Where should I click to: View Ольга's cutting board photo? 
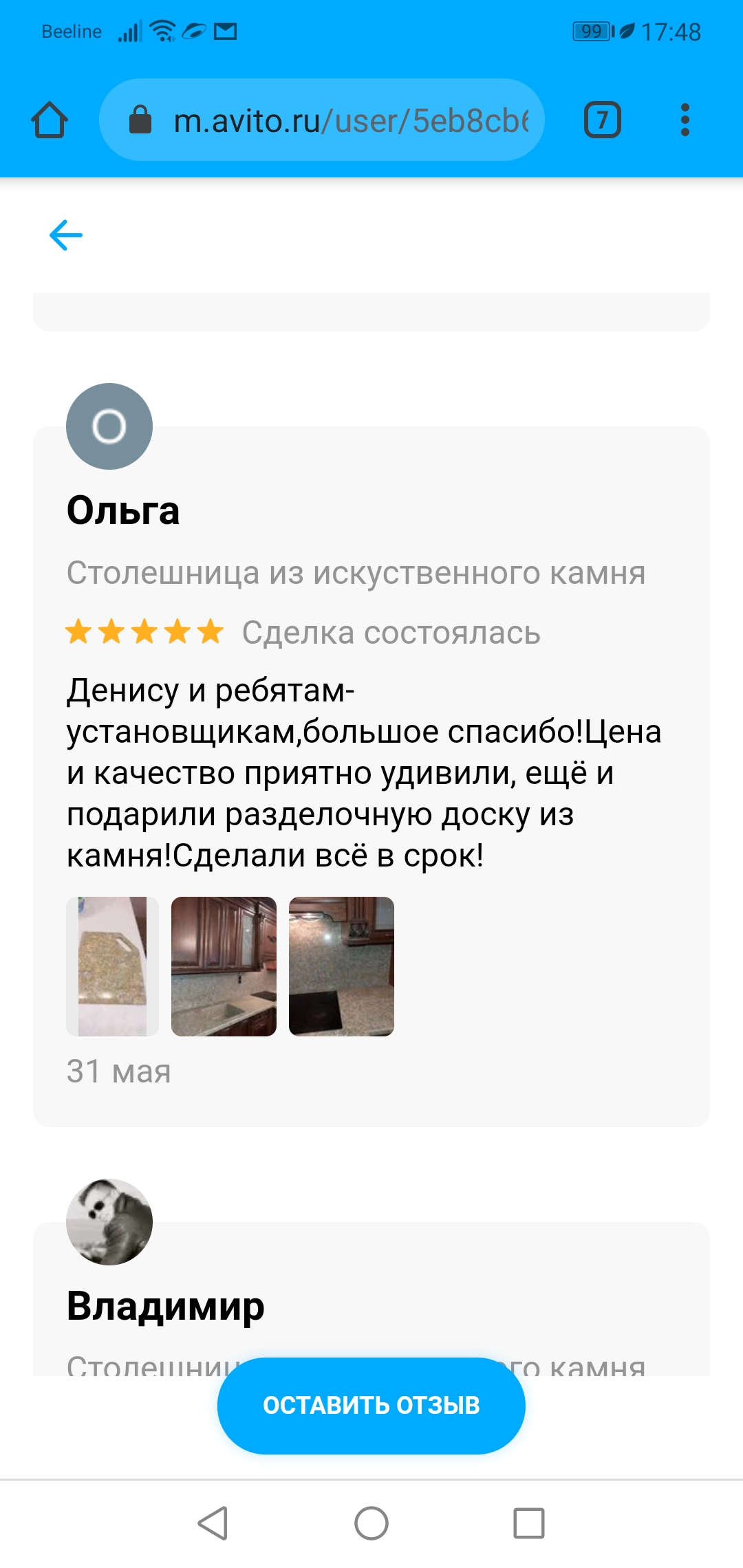[112, 966]
